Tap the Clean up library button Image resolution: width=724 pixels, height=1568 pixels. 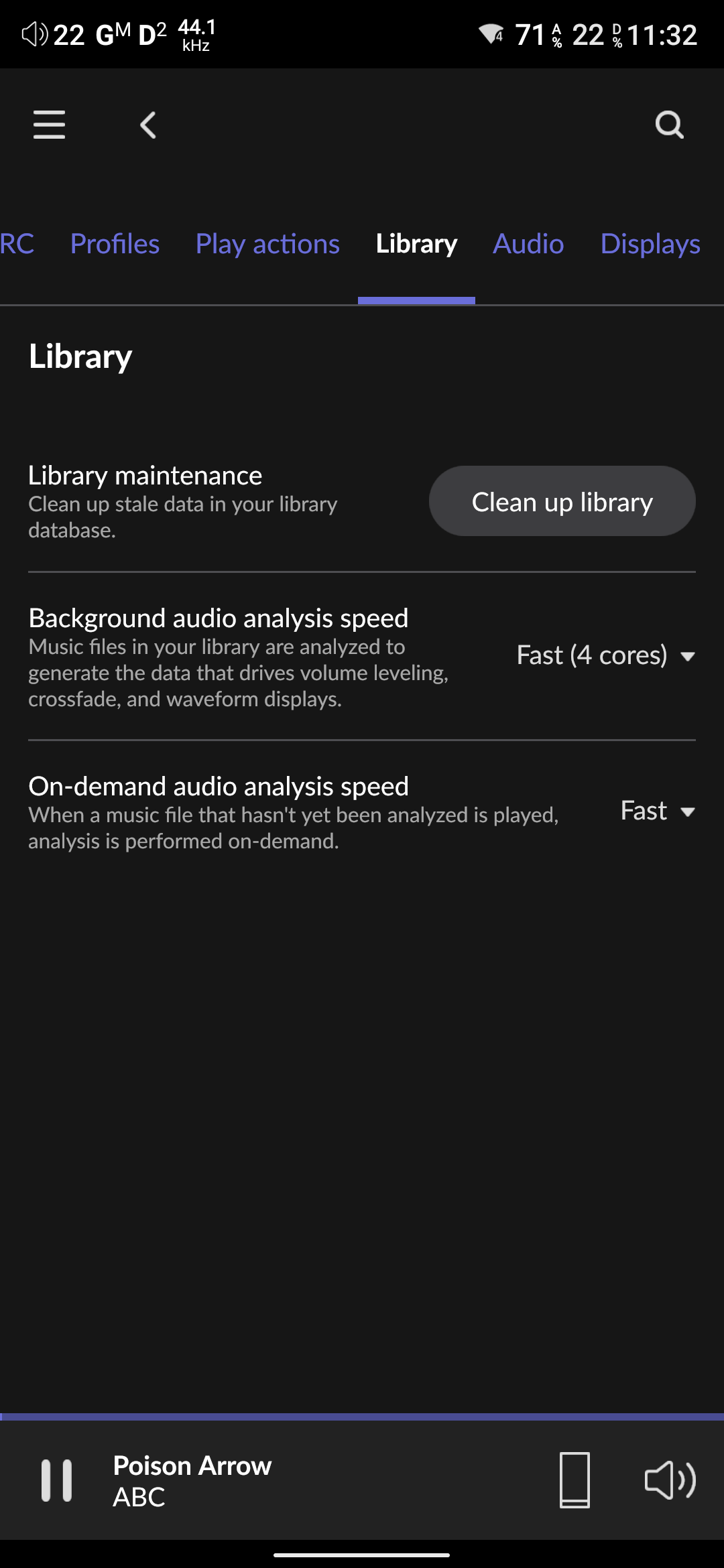pyautogui.click(x=562, y=501)
